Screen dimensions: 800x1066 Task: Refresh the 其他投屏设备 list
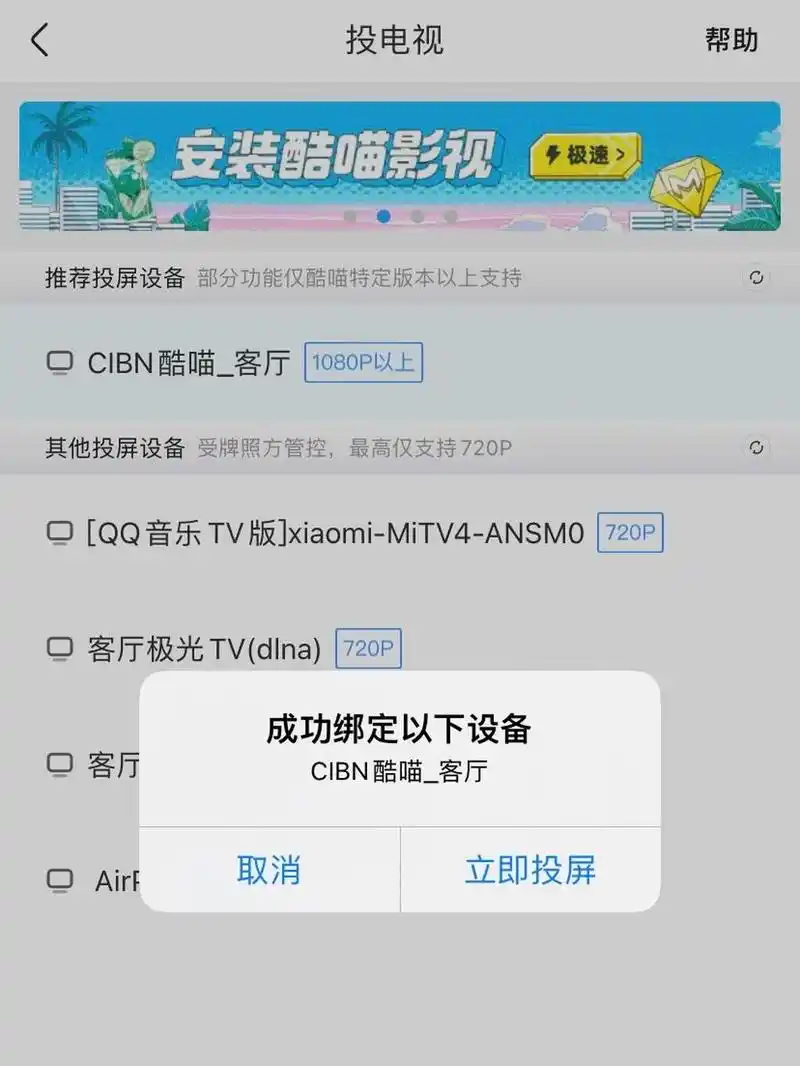point(757,447)
